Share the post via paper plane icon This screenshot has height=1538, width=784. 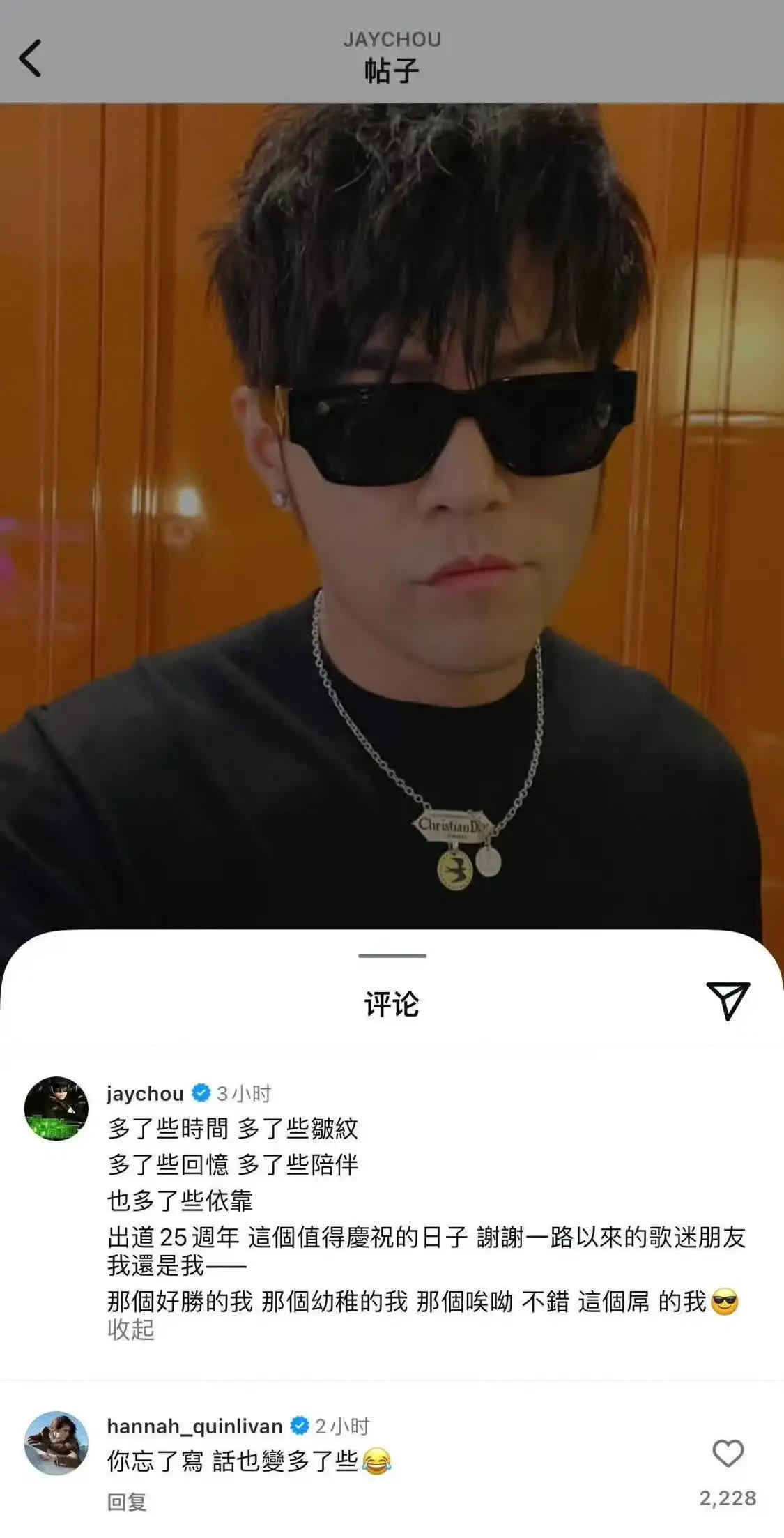point(728,1000)
